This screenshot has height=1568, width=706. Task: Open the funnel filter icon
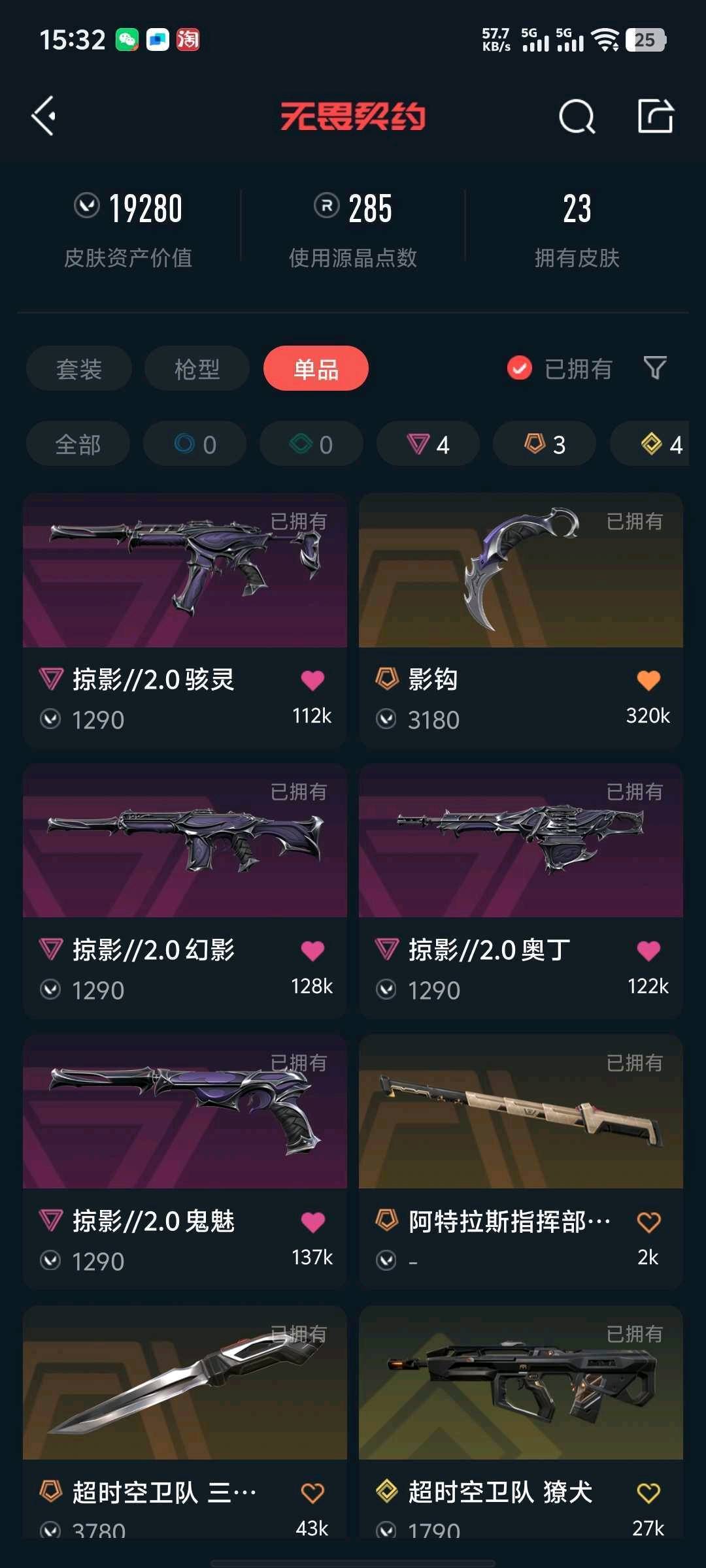pyautogui.click(x=655, y=368)
